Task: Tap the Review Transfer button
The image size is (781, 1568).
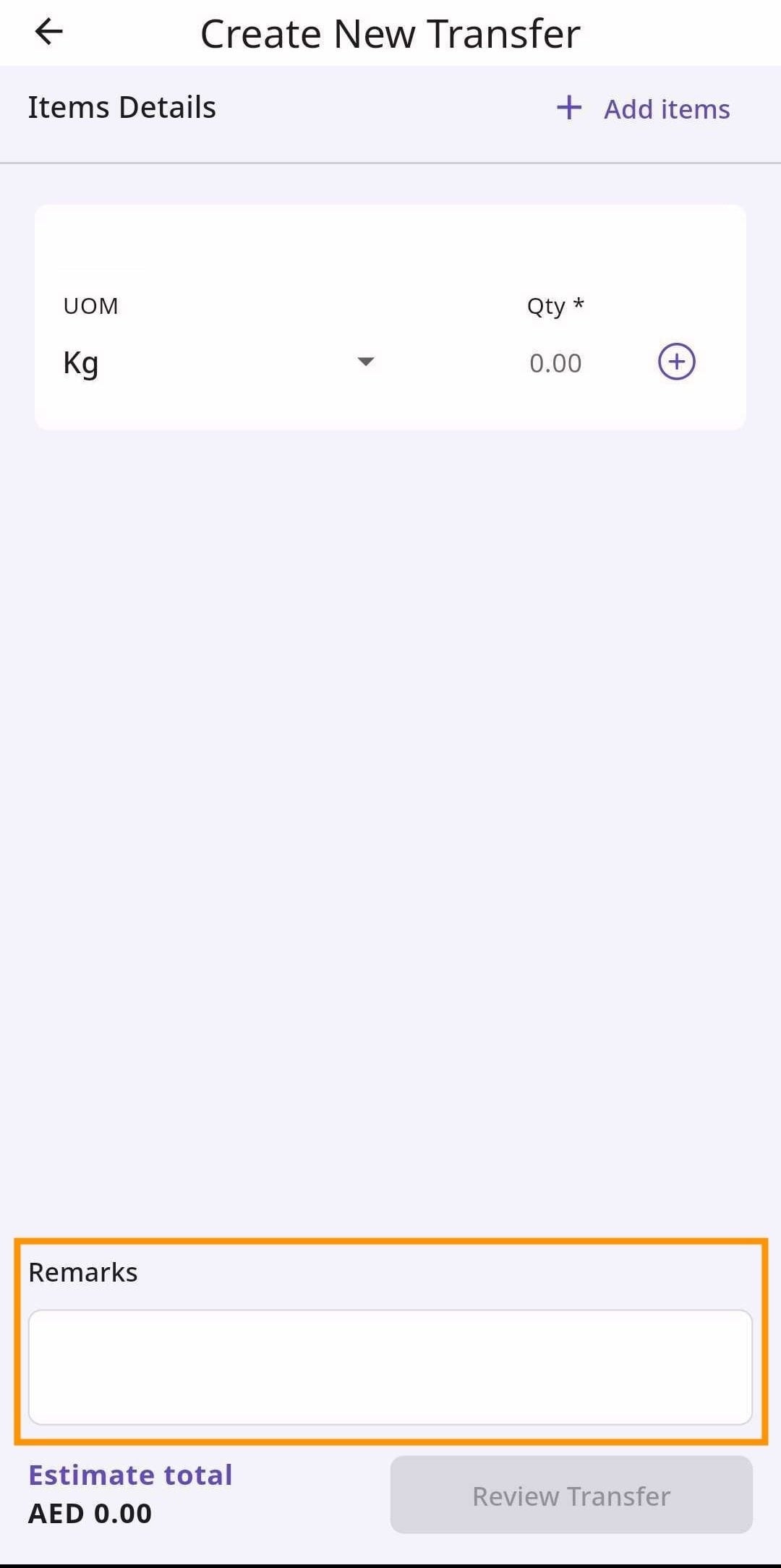Action: (x=571, y=1496)
